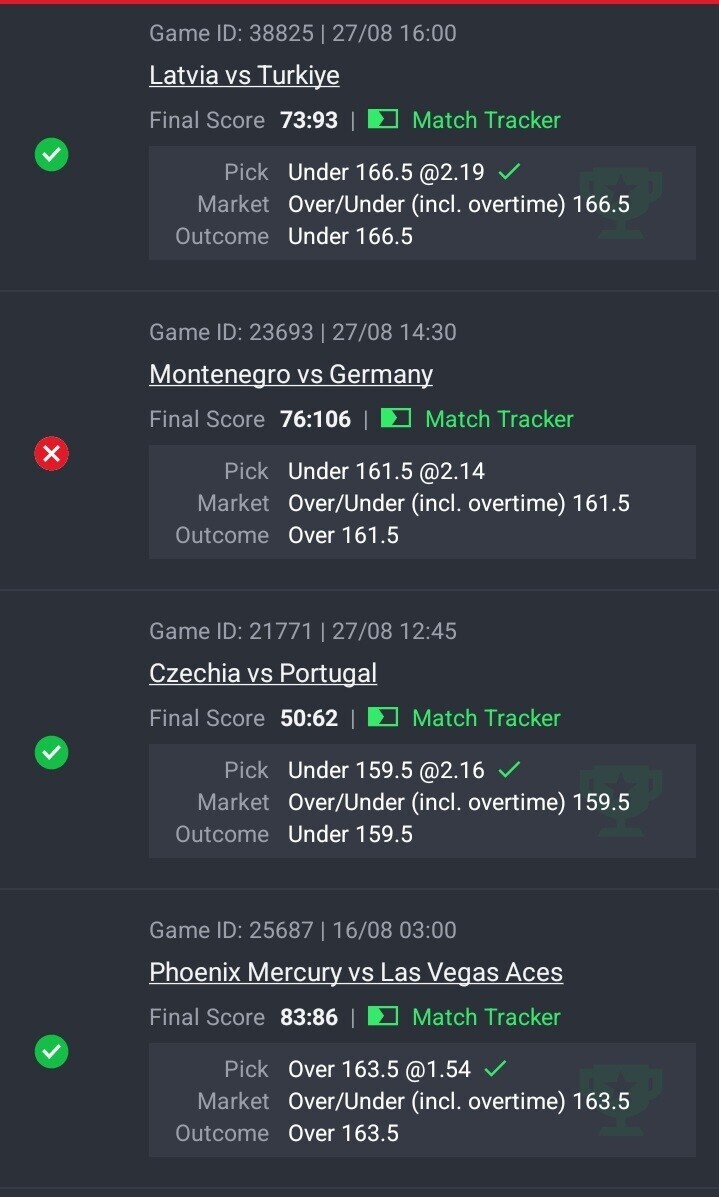The height and width of the screenshot is (1197, 719).
Task: Open the Czechia vs Portugal match link
Action: tap(263, 673)
